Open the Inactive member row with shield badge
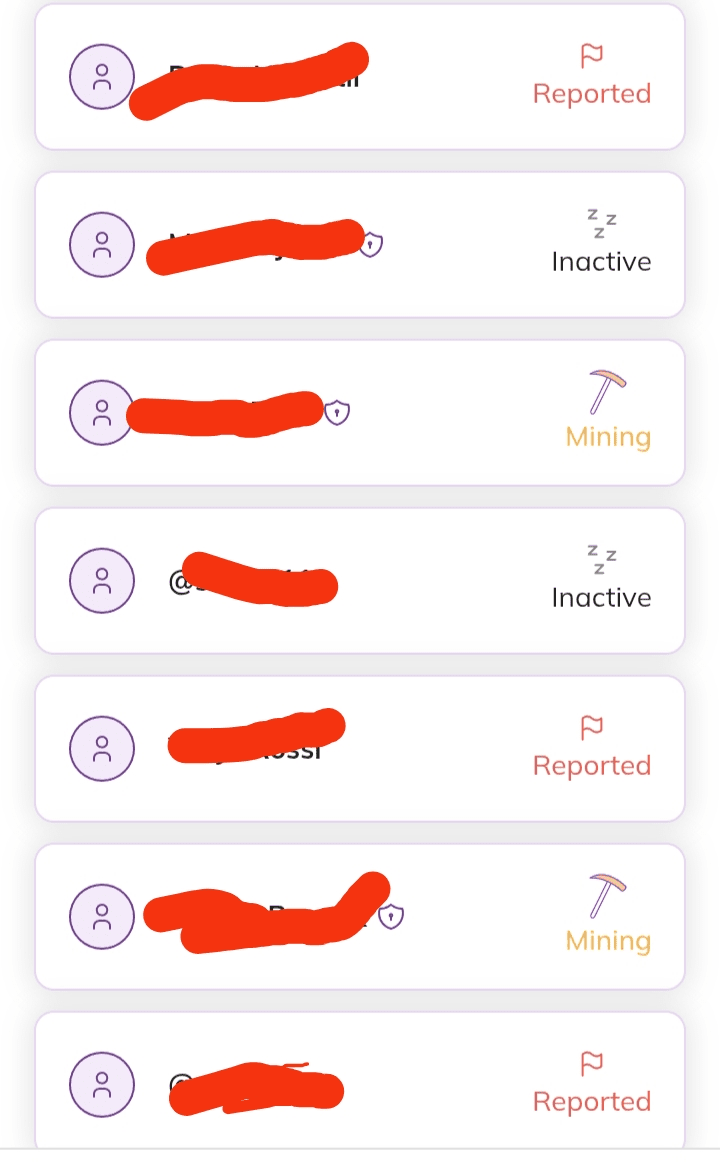The width and height of the screenshot is (720, 1173). (x=360, y=245)
